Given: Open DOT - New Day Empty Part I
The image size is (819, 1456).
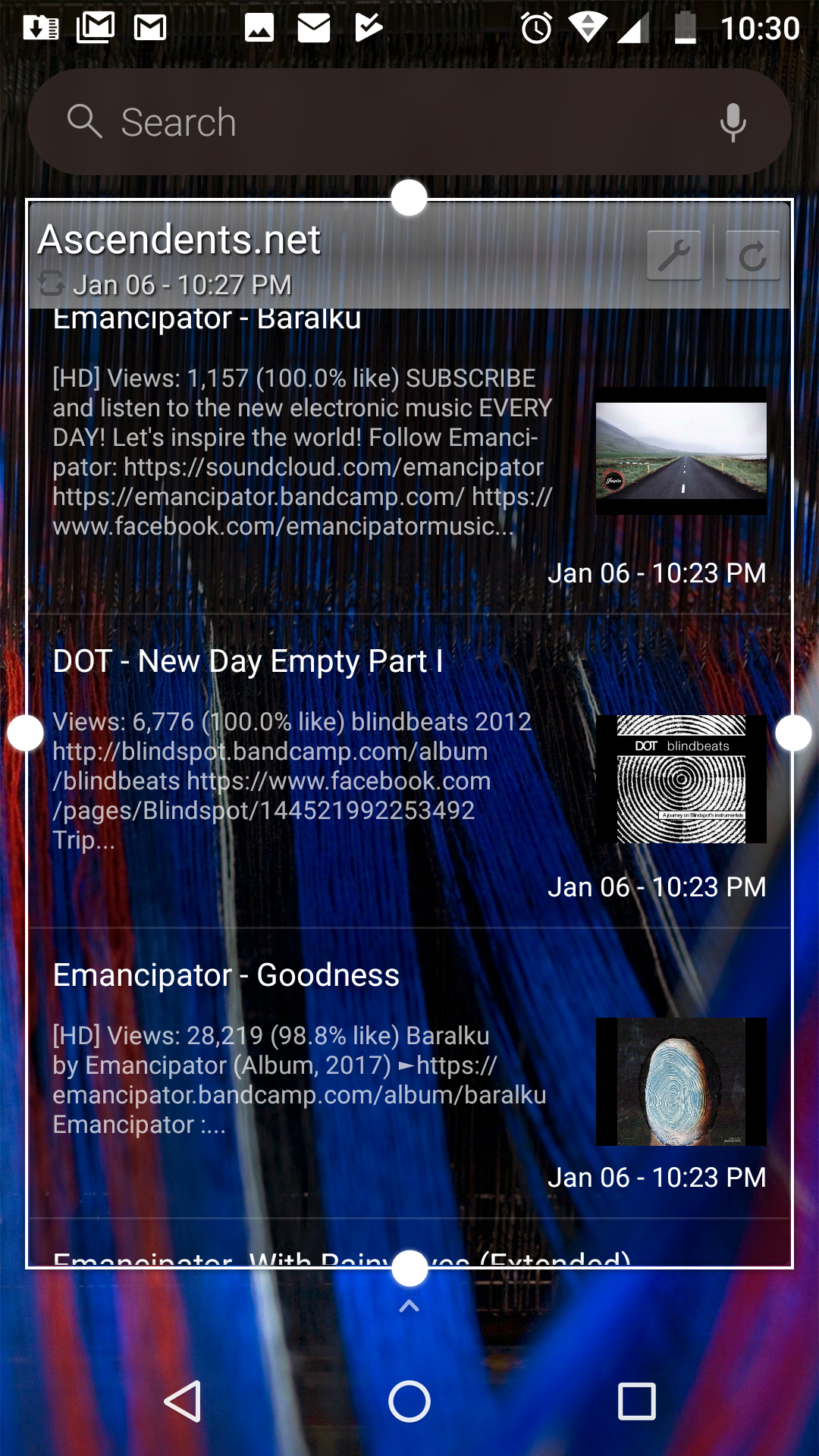Looking at the screenshot, I should (x=303, y=766).
